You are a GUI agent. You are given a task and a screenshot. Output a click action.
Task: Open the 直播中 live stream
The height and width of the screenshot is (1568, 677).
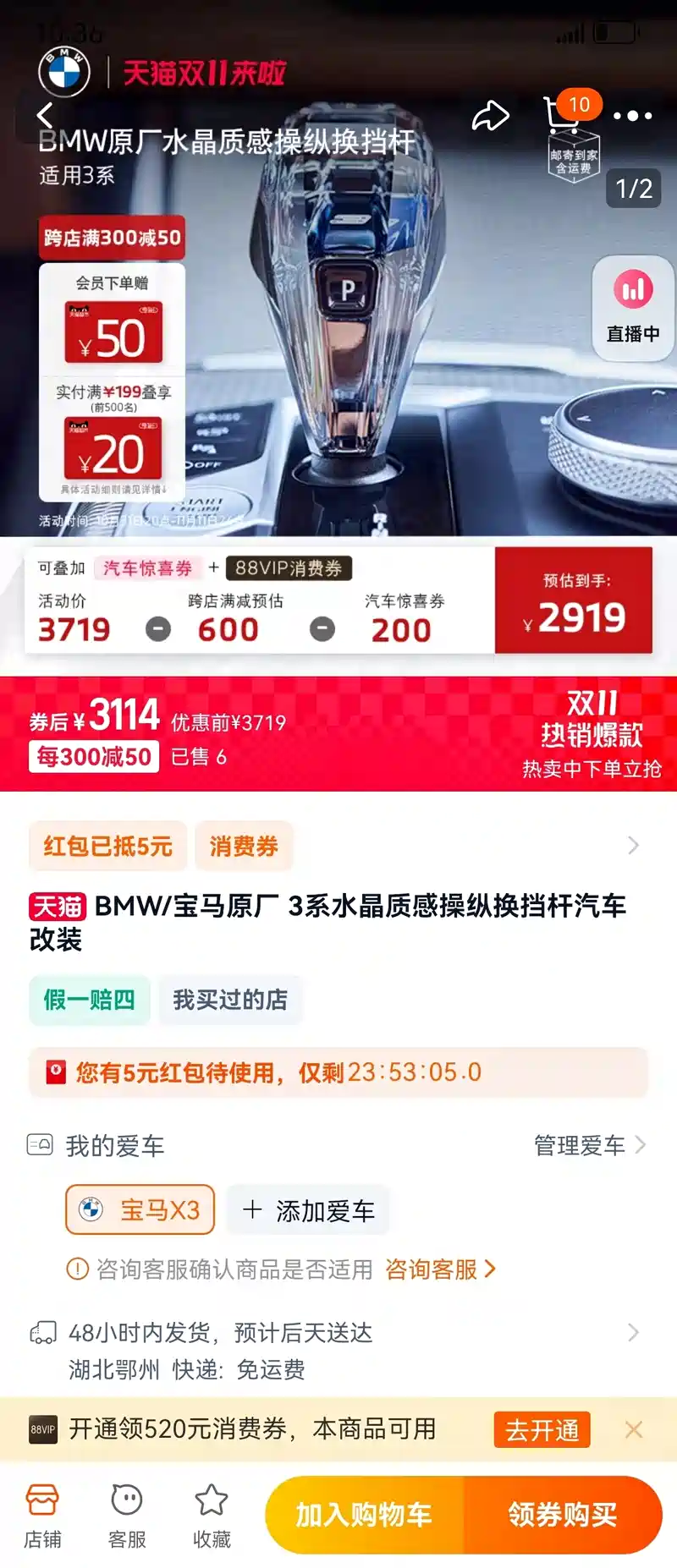pyautogui.click(x=633, y=309)
